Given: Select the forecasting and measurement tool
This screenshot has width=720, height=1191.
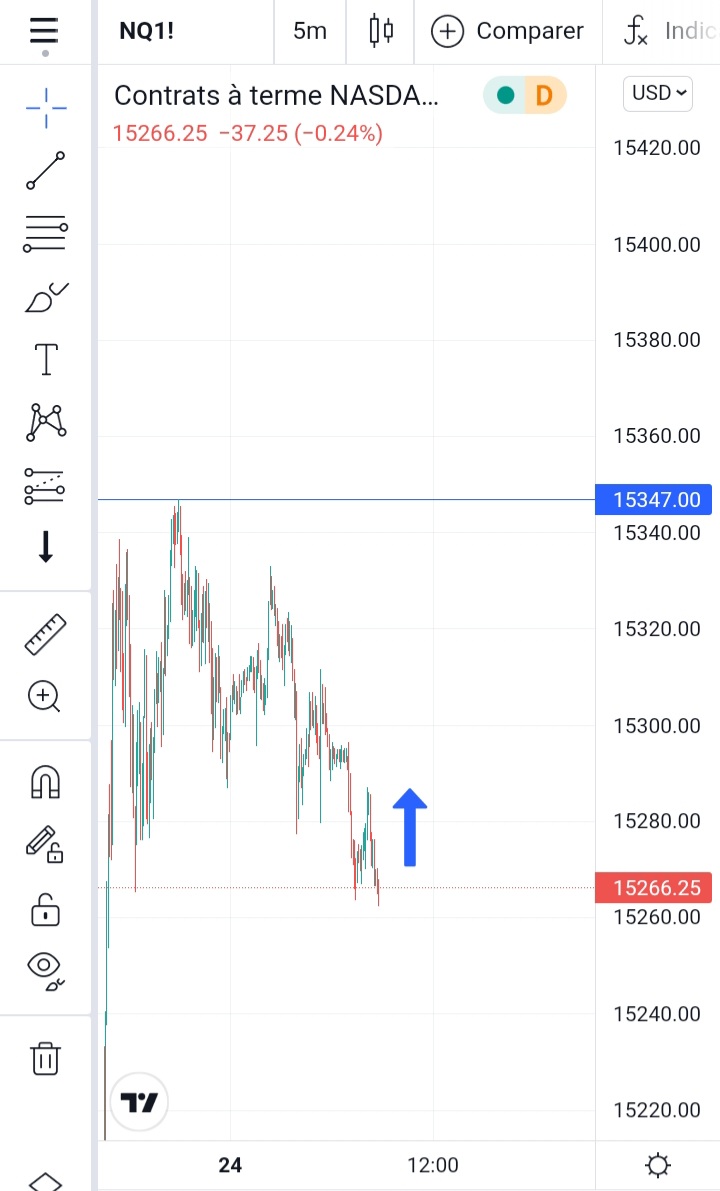Looking at the screenshot, I should click(x=45, y=485).
